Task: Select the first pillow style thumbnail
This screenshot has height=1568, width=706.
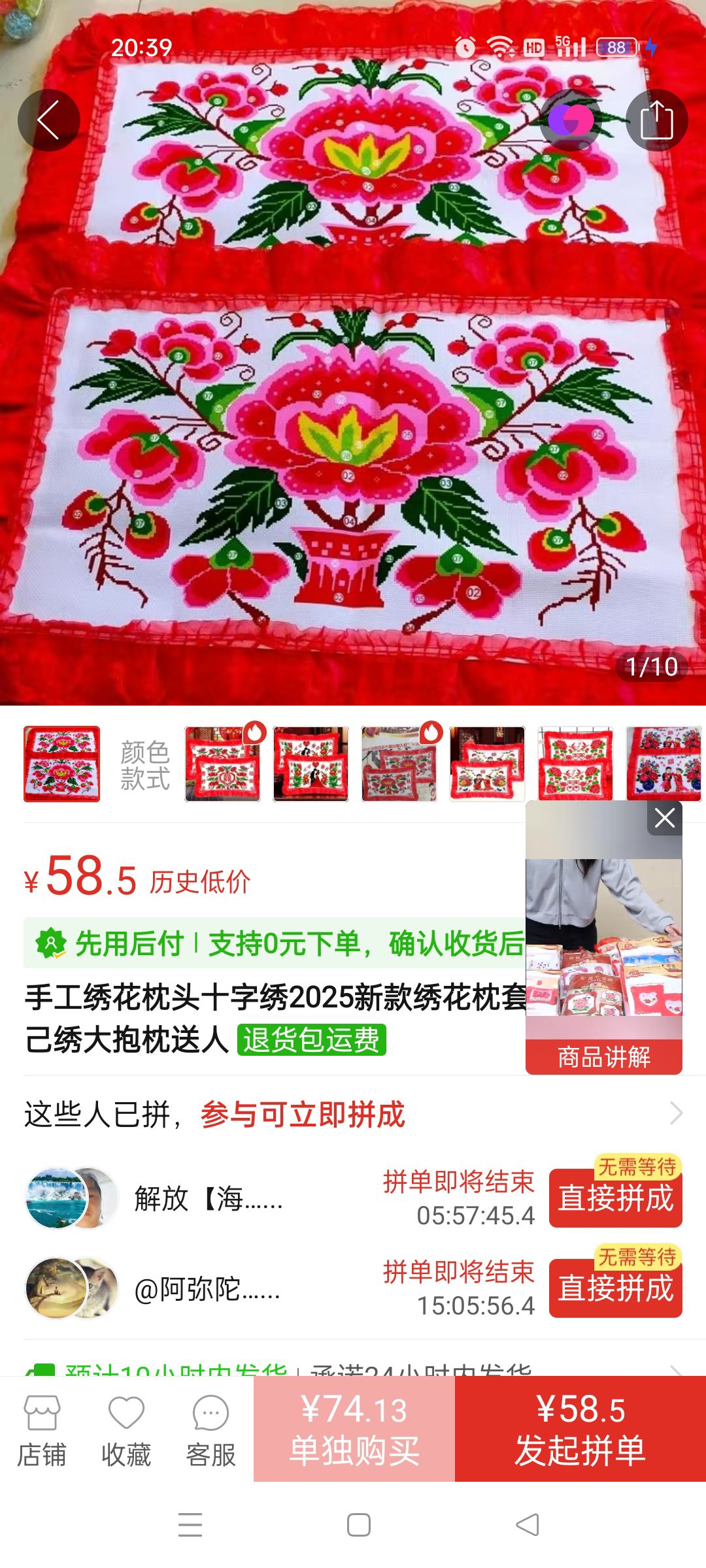Action: 62,764
